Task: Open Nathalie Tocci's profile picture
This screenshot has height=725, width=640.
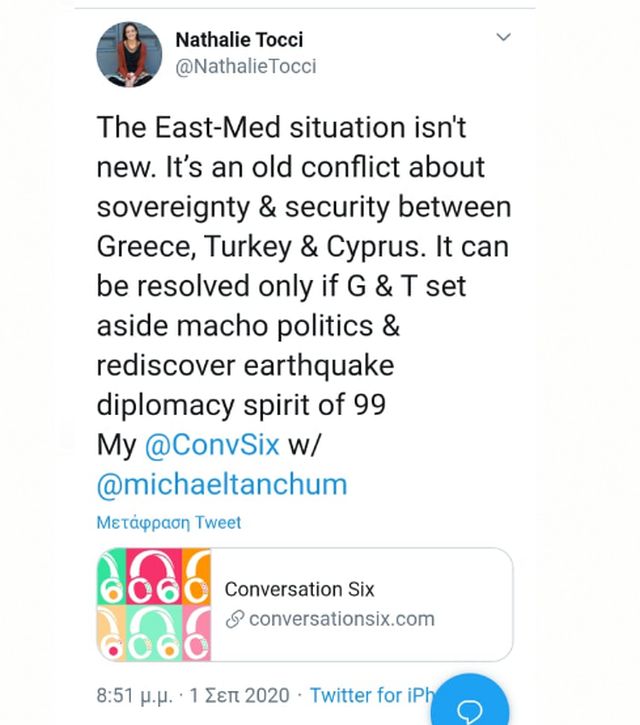Action: pos(130,55)
